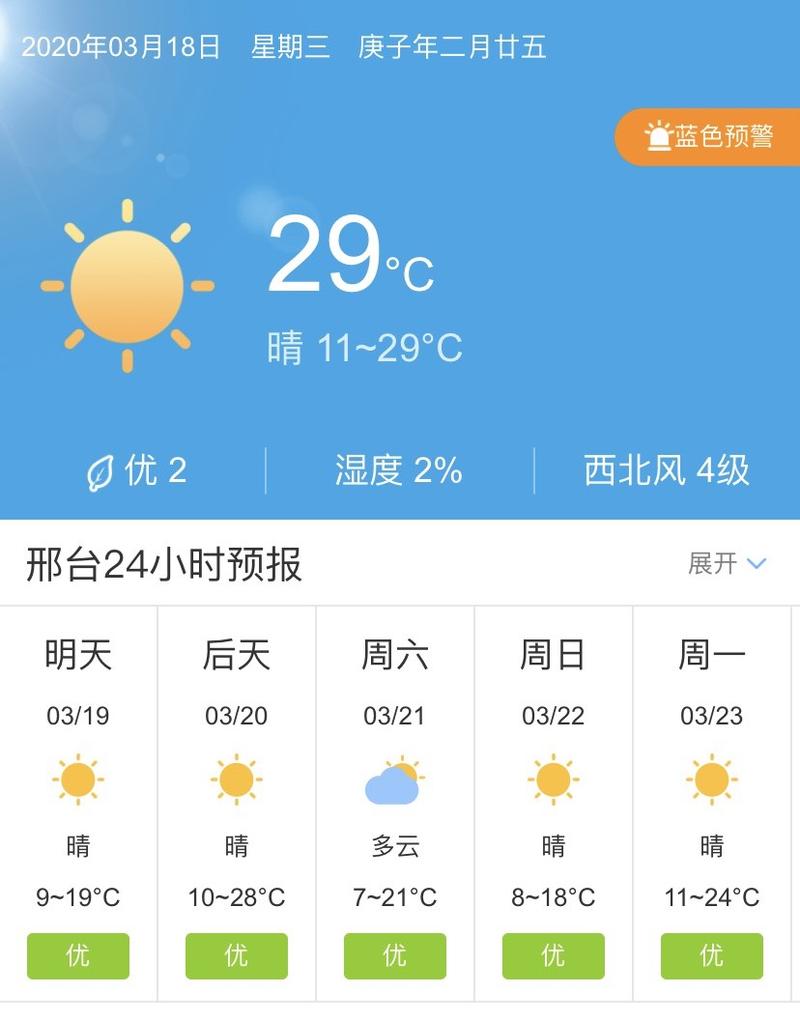Screen dimensions: 800x1021
Task: Click the green 优 badge under 周日
Action: 553,956
